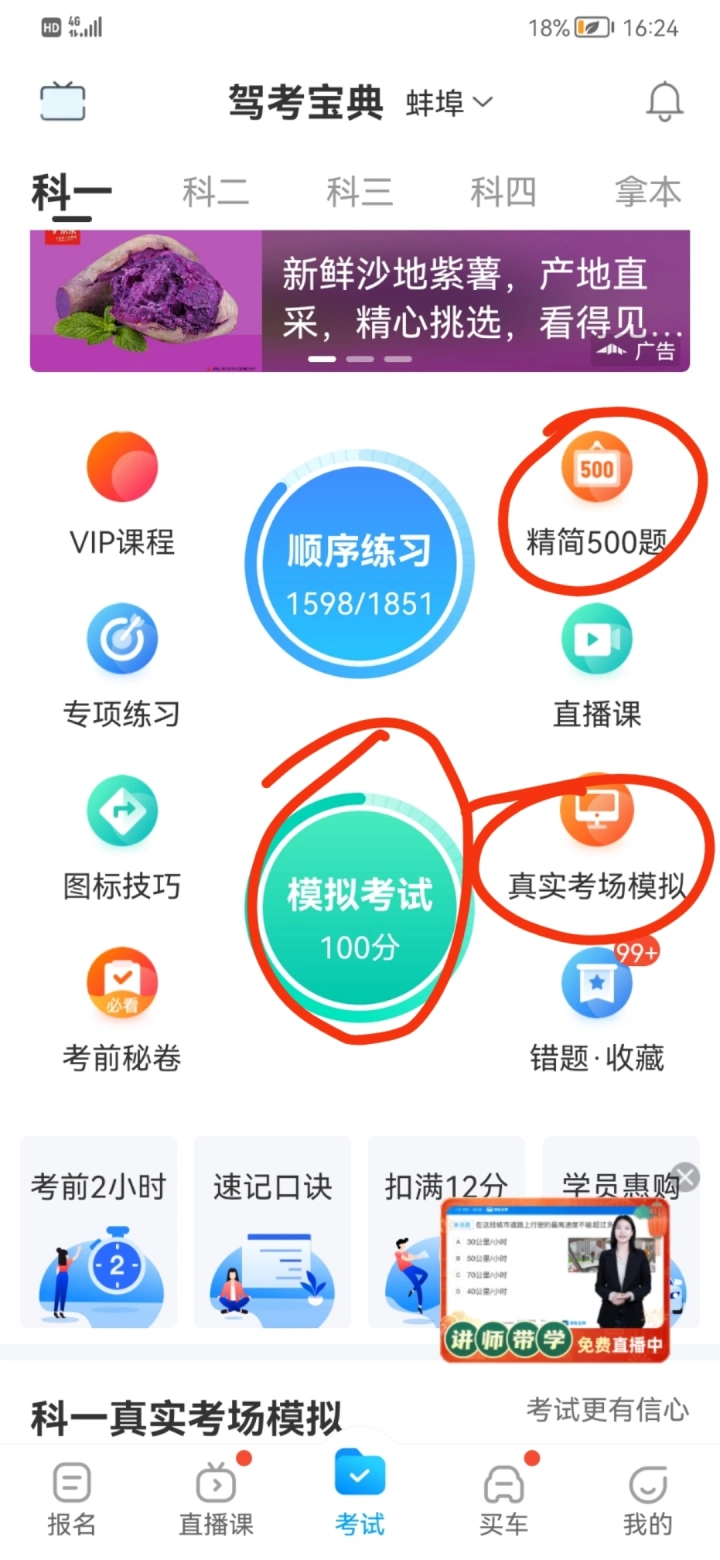Open 考前秘卷
The width and height of the screenshot is (720, 1560).
122,1010
